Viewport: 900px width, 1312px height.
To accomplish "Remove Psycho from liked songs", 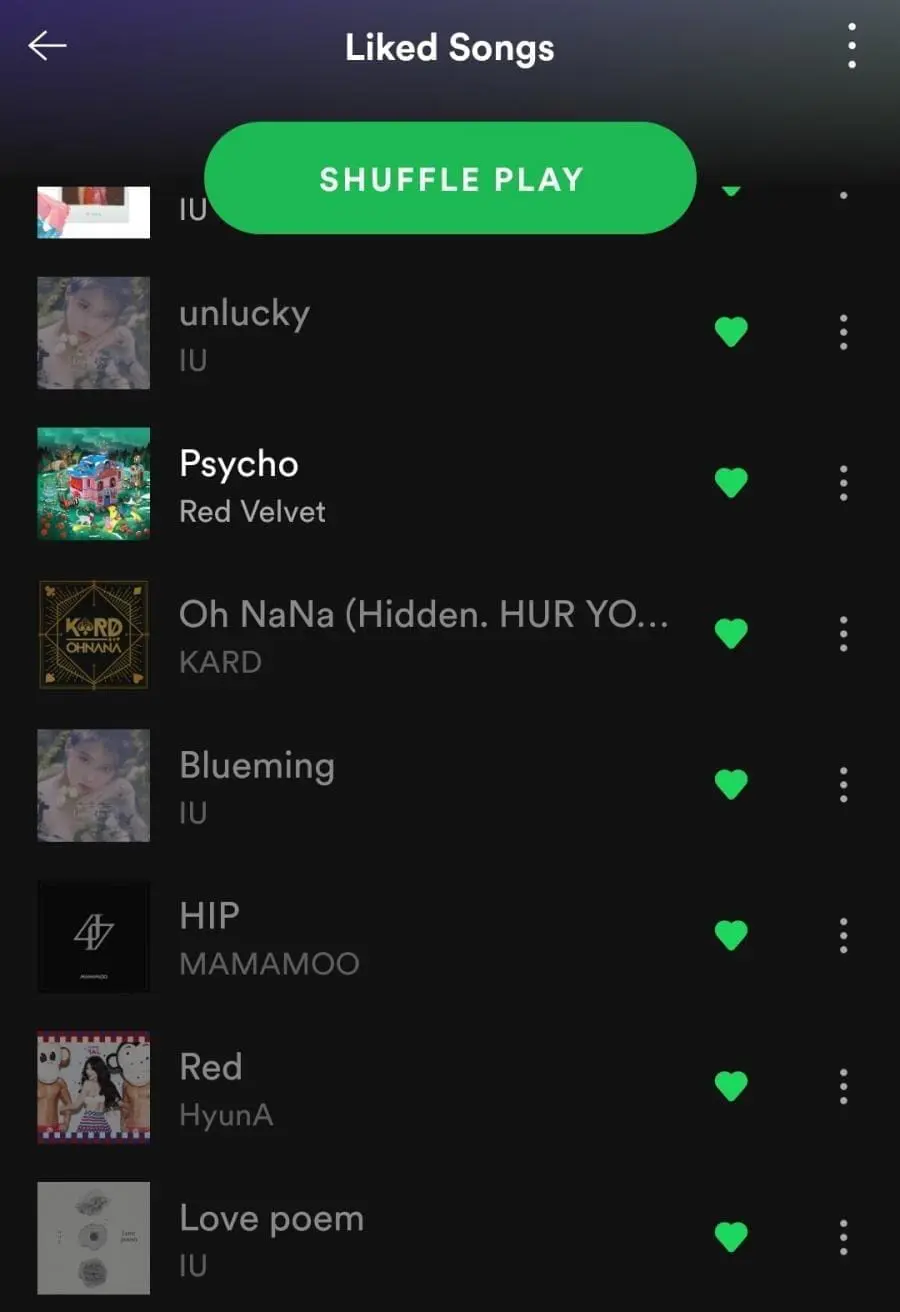I will (x=731, y=483).
